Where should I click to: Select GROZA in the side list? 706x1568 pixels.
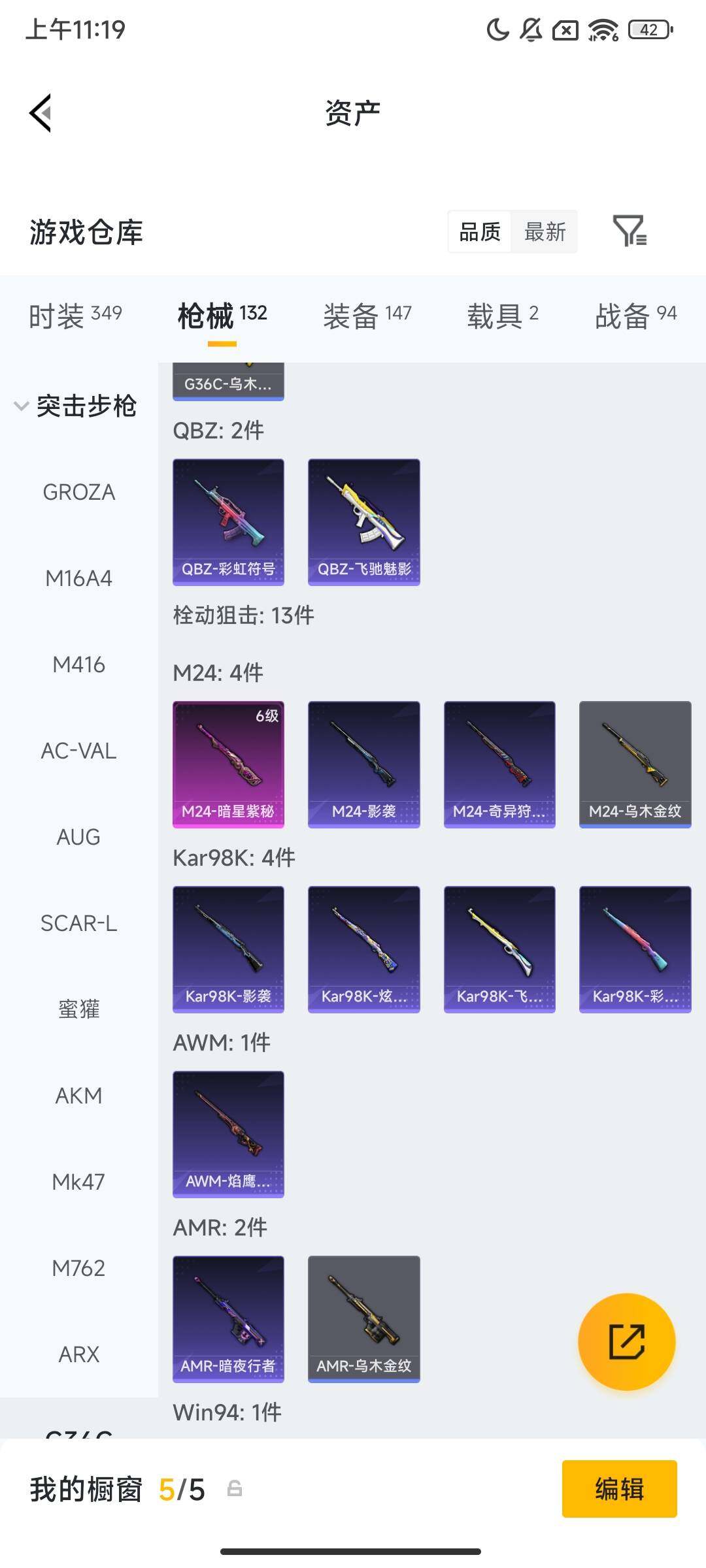(x=79, y=492)
